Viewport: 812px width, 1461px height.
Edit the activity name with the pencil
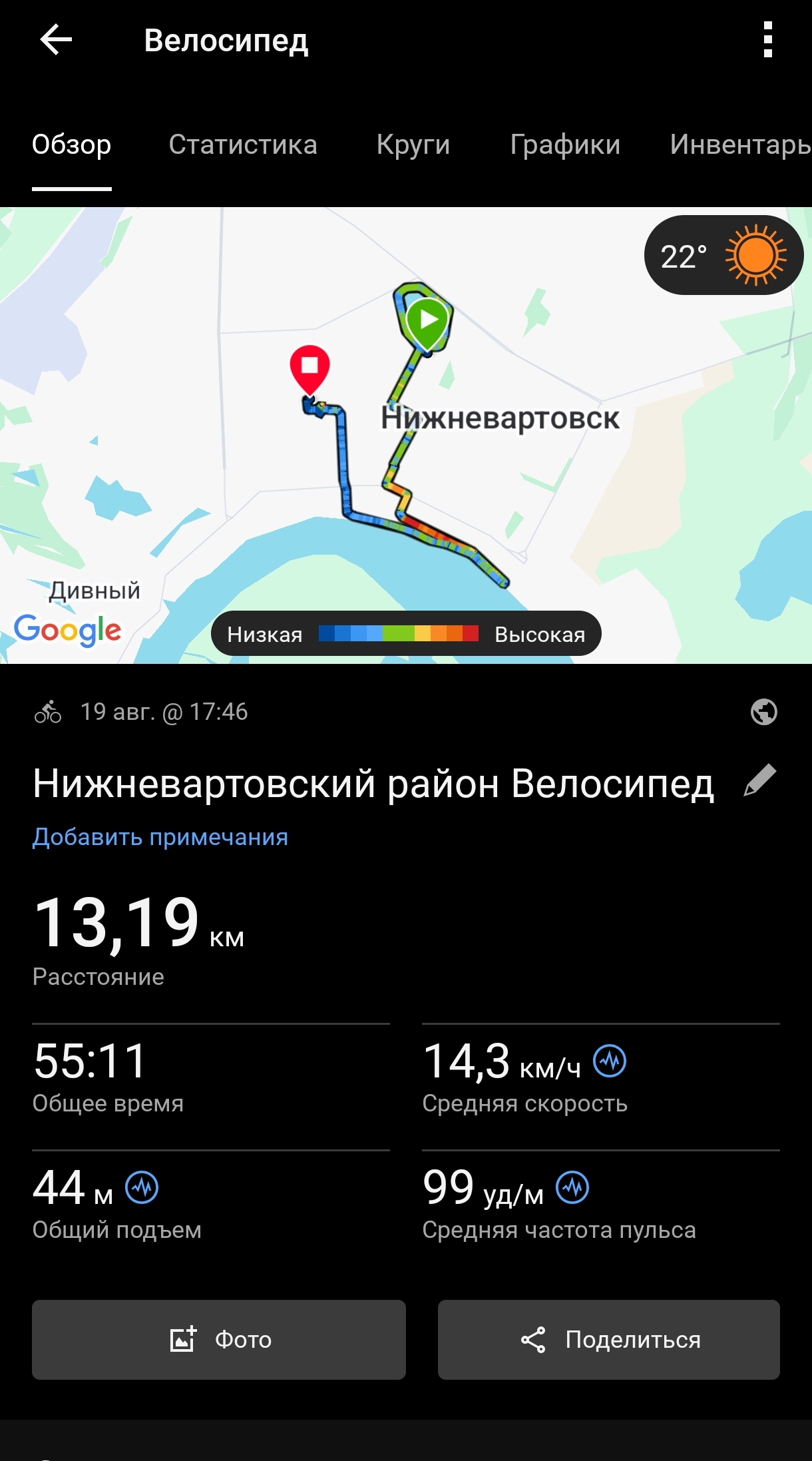point(760,780)
